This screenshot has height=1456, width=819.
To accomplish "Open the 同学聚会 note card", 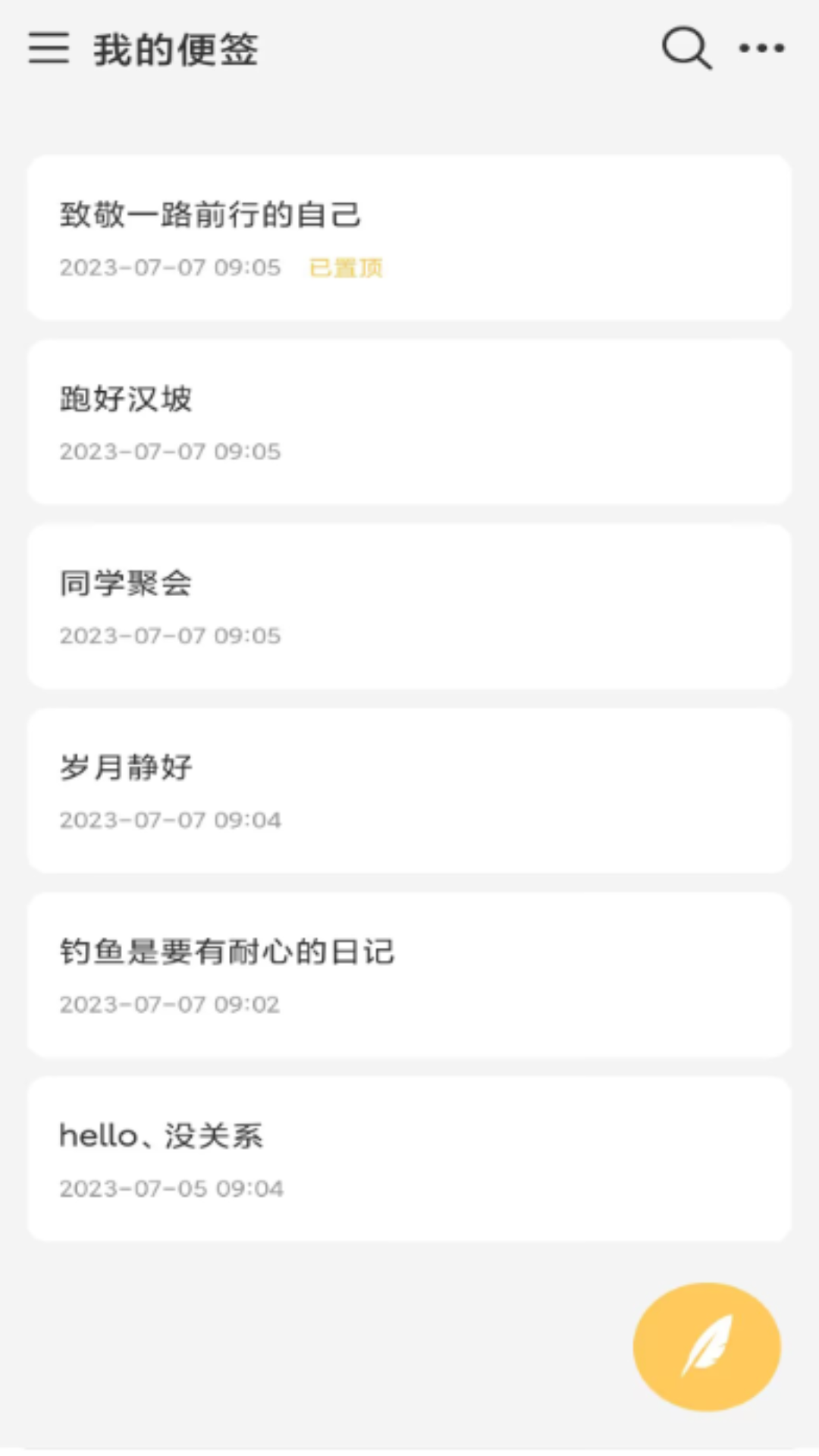I will click(x=409, y=605).
